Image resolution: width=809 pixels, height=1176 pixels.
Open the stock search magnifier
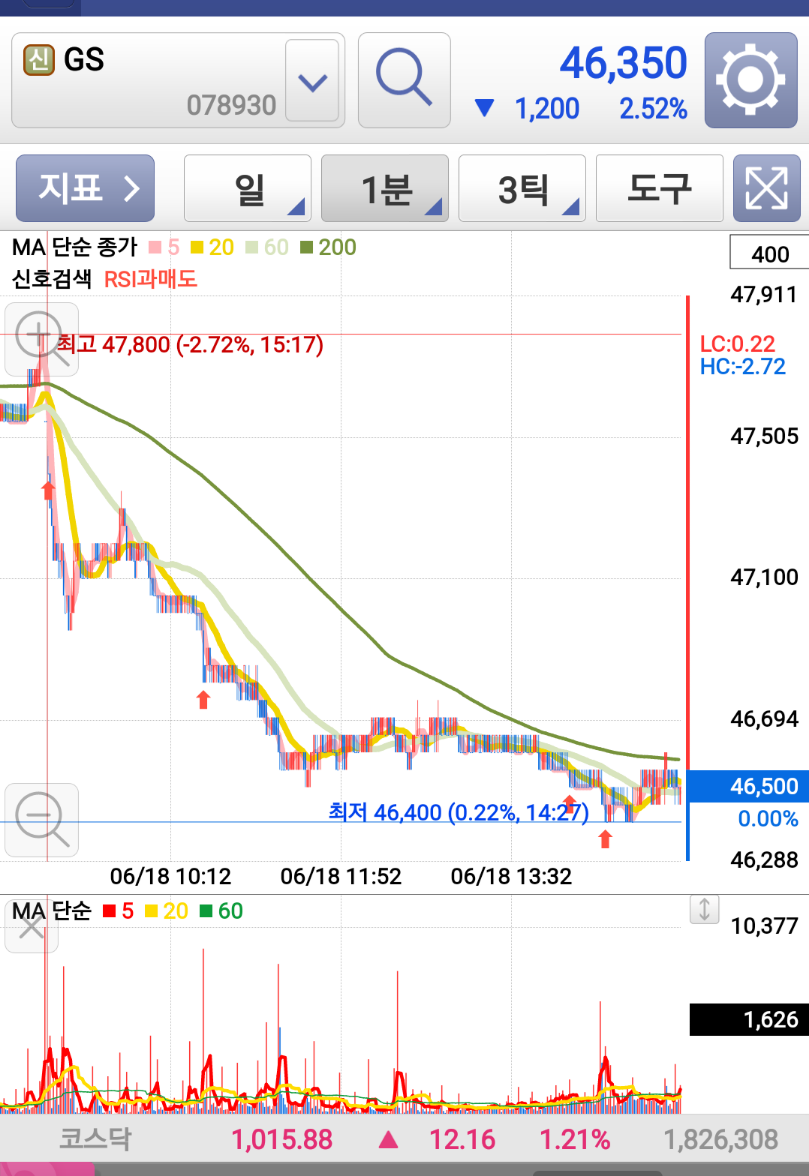pos(404,81)
